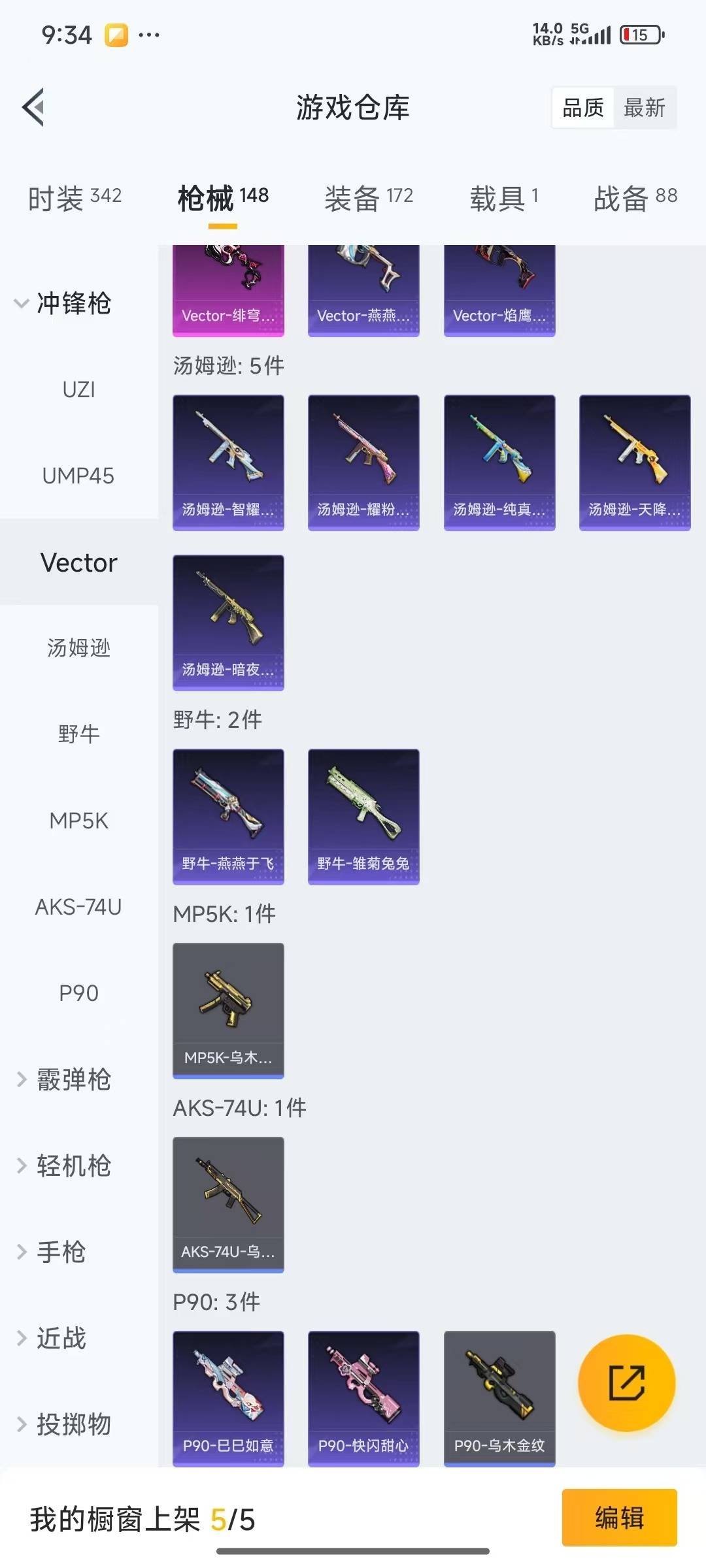Open the 载具 tab

(503, 198)
